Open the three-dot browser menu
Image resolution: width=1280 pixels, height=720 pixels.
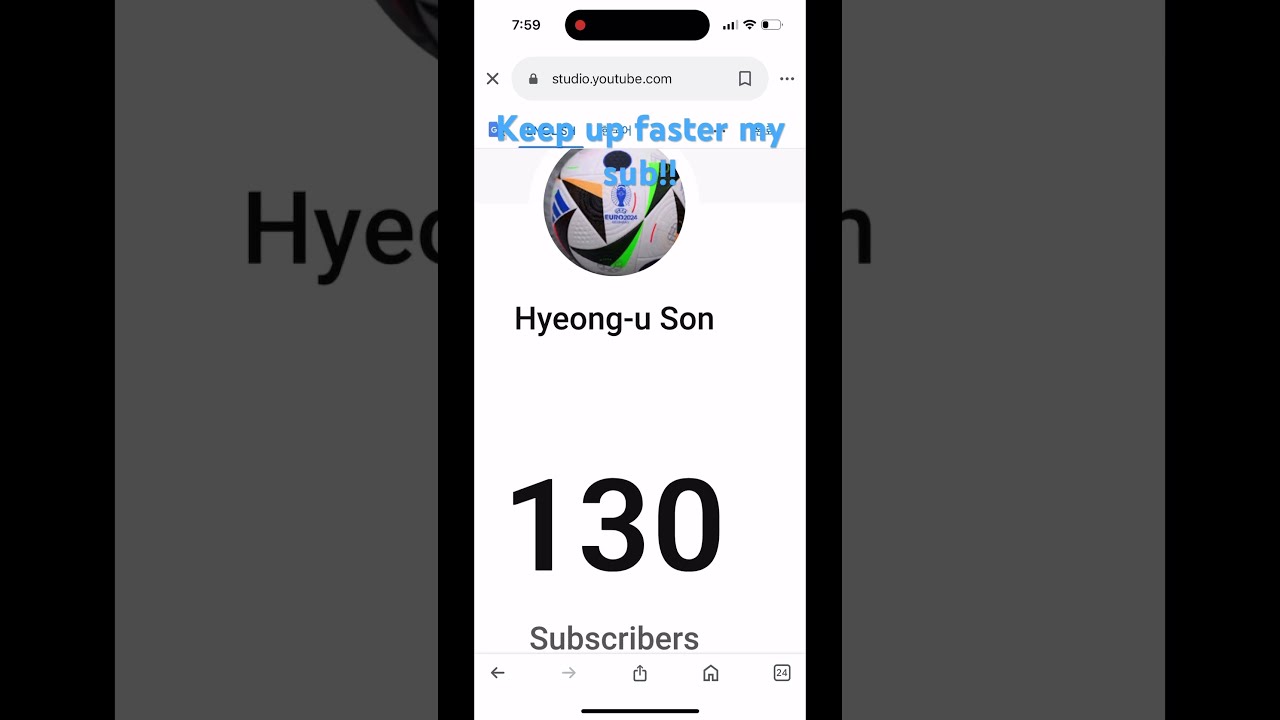pyautogui.click(x=787, y=79)
